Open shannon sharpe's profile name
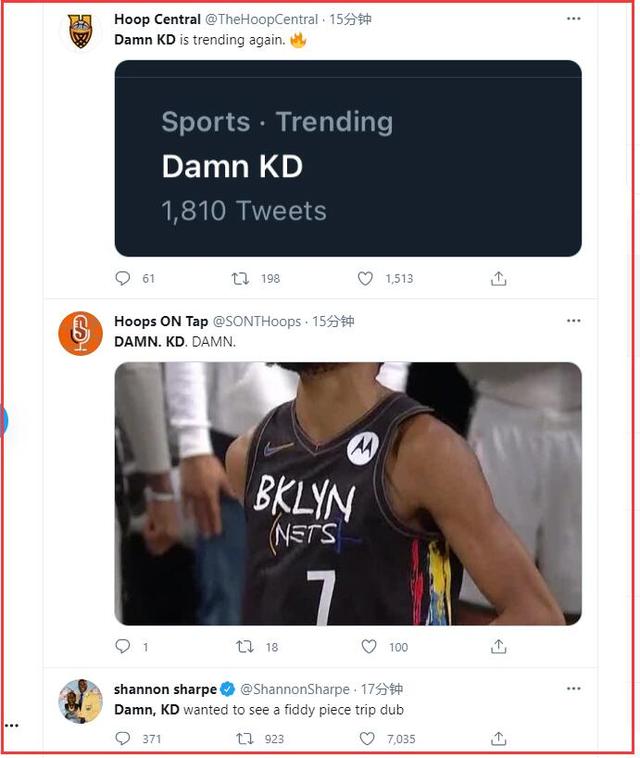 click(x=165, y=689)
